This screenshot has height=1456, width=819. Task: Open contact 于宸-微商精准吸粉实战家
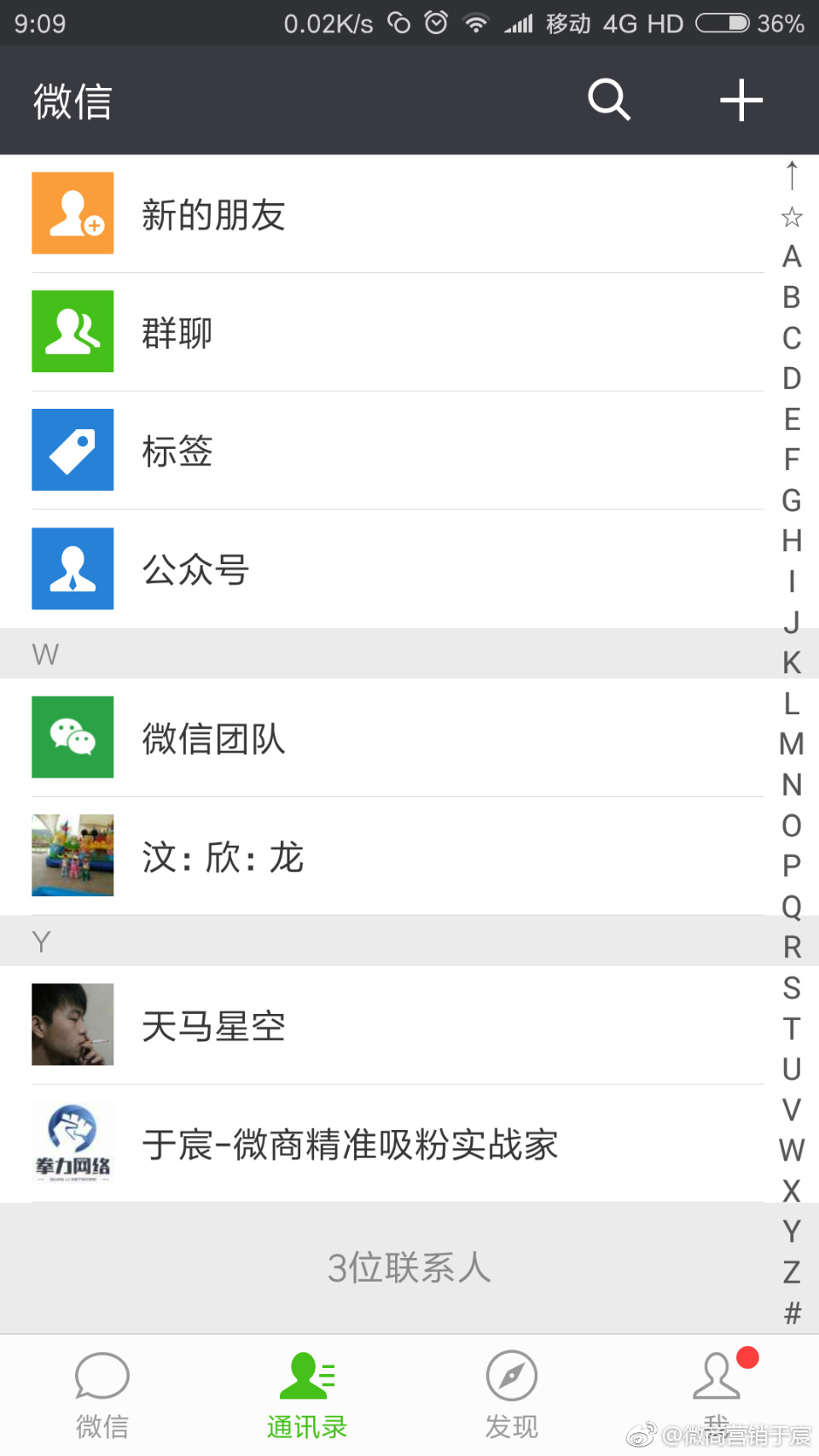[350, 1144]
